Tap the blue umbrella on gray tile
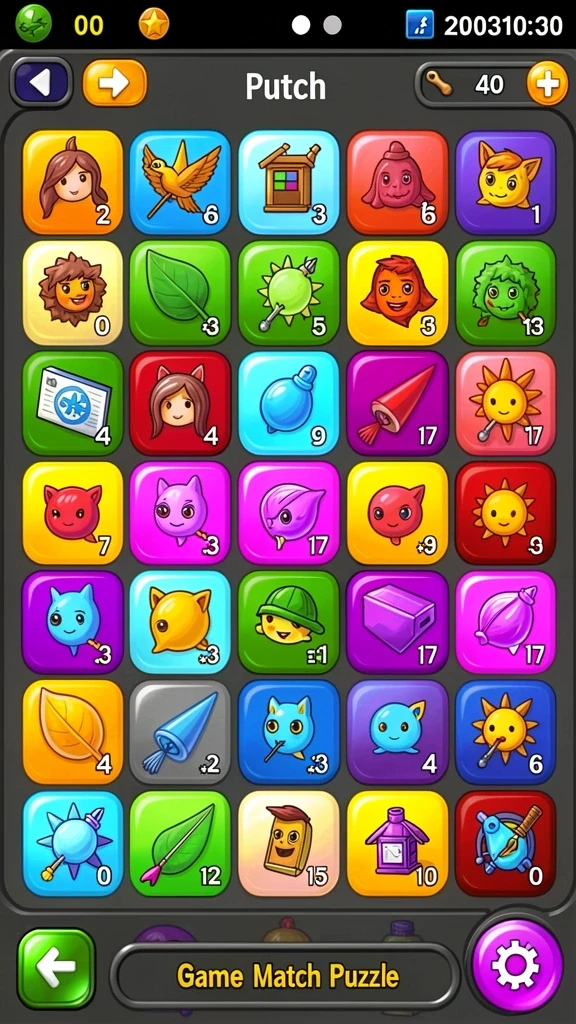Viewport: 576px width, 1024px height. pyautogui.click(x=180, y=731)
